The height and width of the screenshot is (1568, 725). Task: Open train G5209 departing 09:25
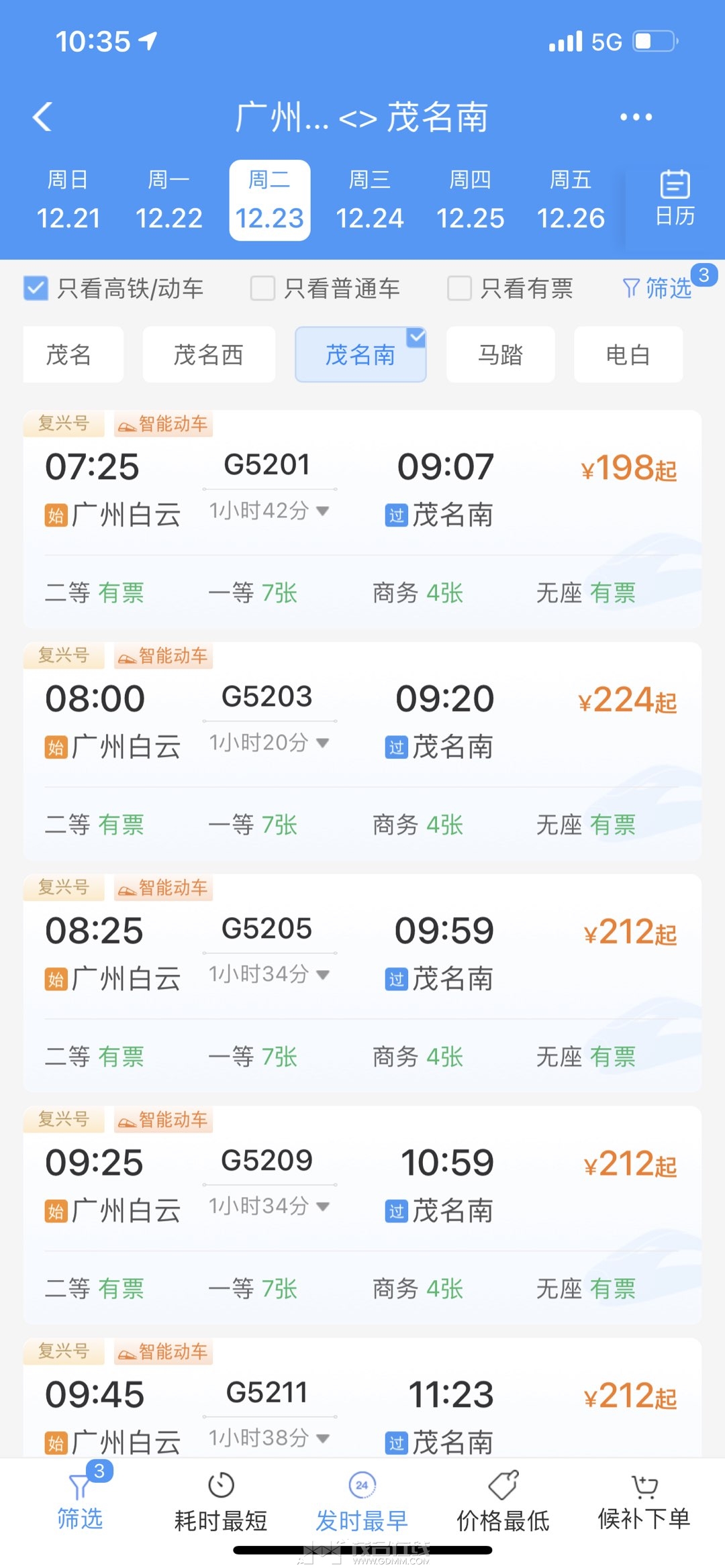(x=362, y=1184)
